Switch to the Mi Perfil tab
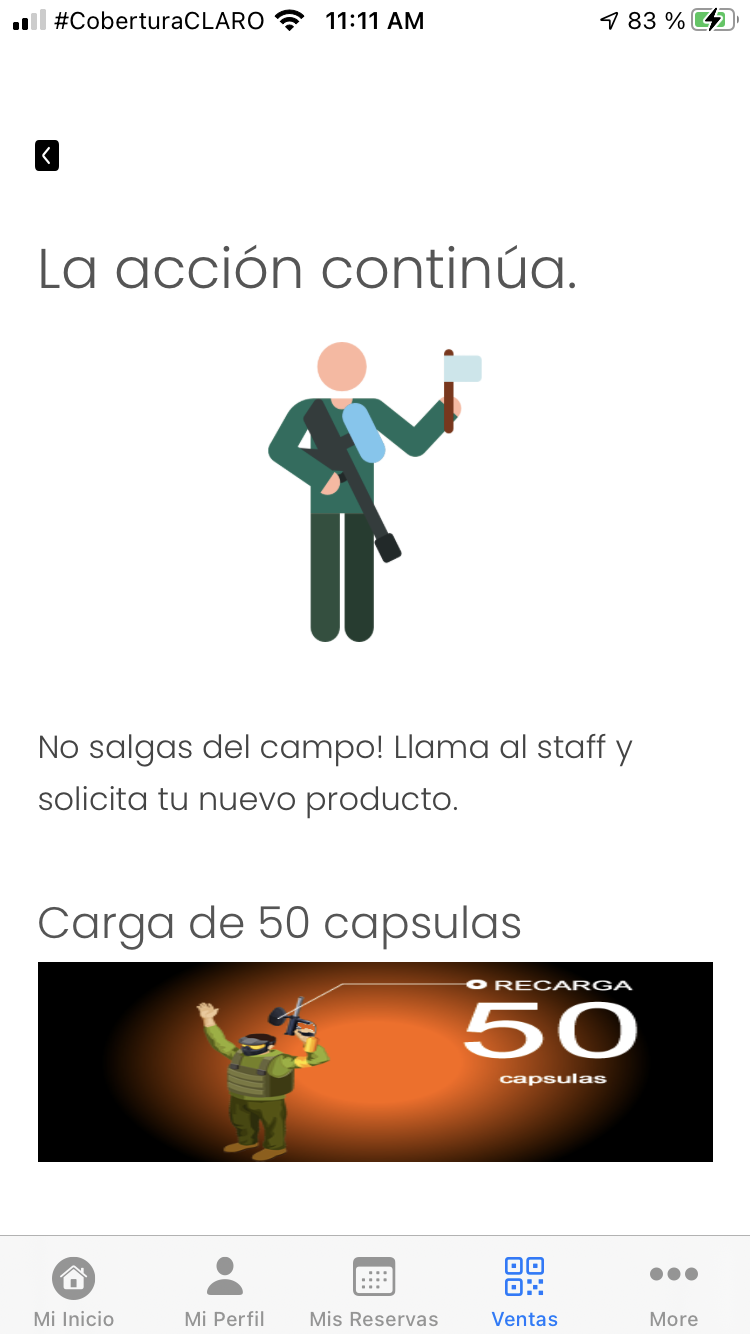 tap(224, 1290)
